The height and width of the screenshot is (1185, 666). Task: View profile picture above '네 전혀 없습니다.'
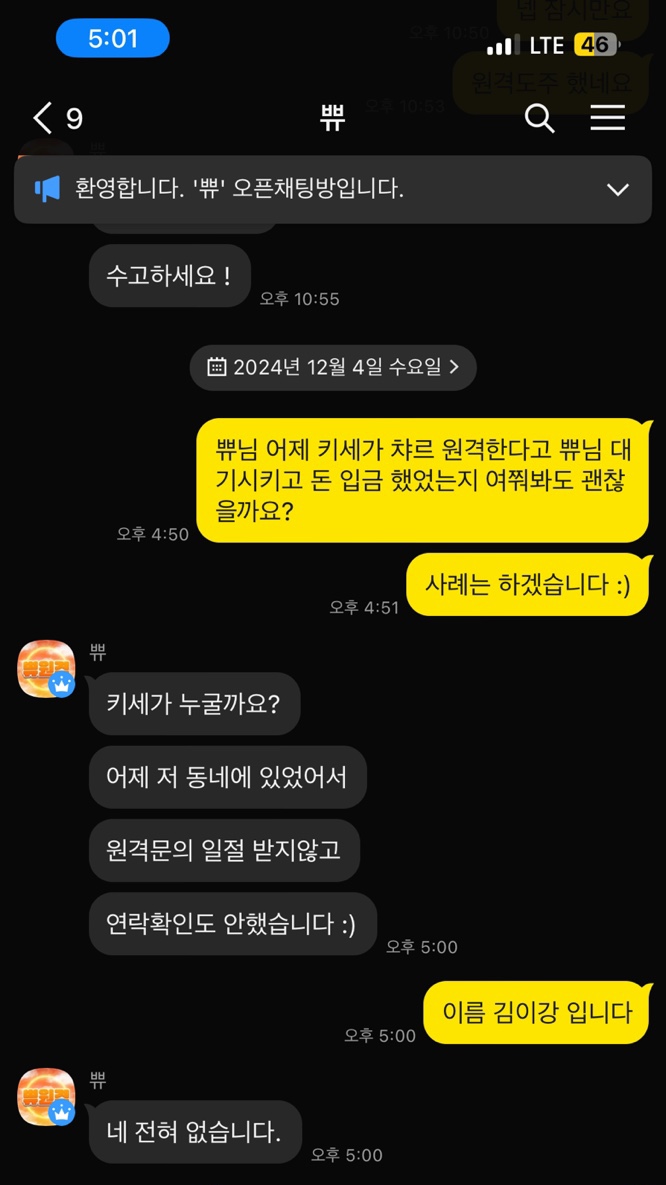pos(46,1096)
